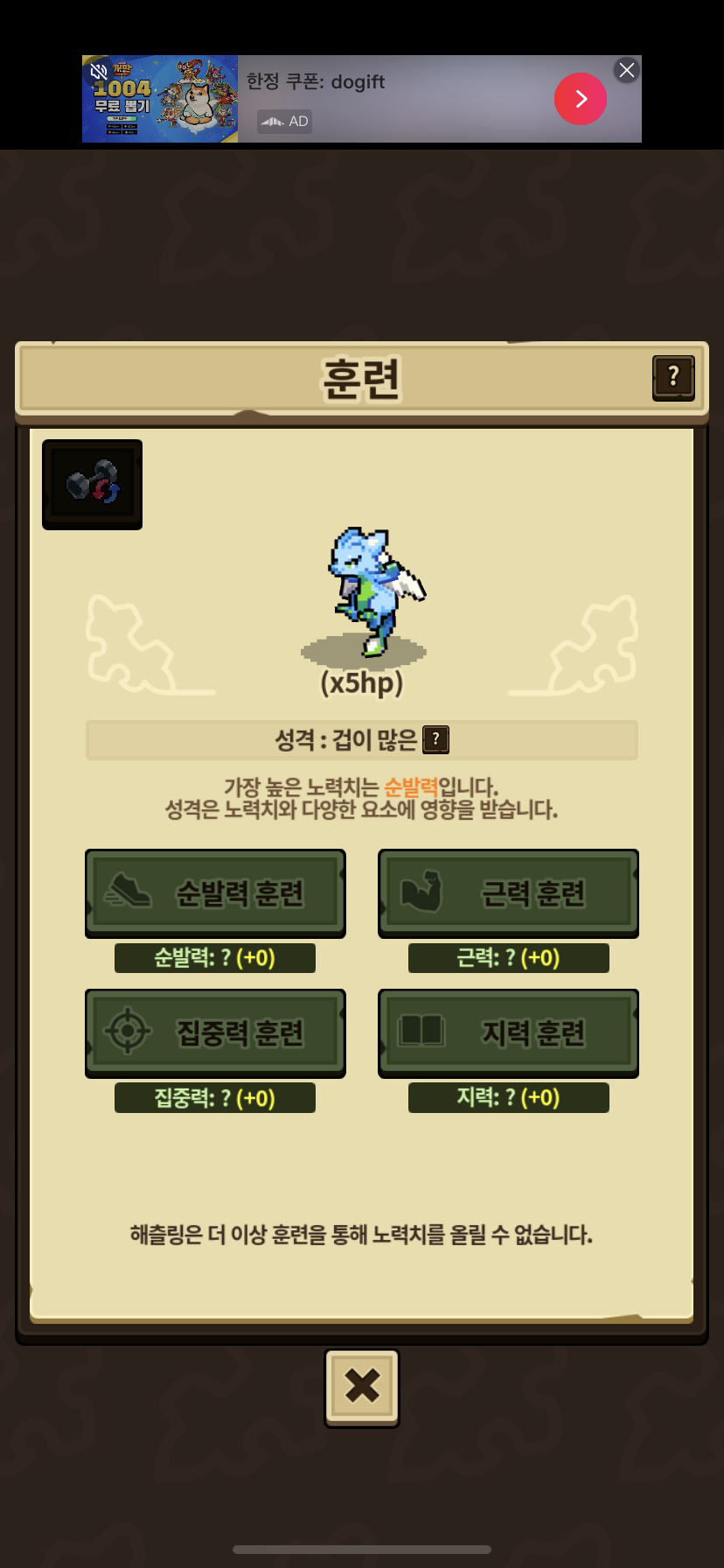Open the dogift coupon ad arrow

click(581, 99)
